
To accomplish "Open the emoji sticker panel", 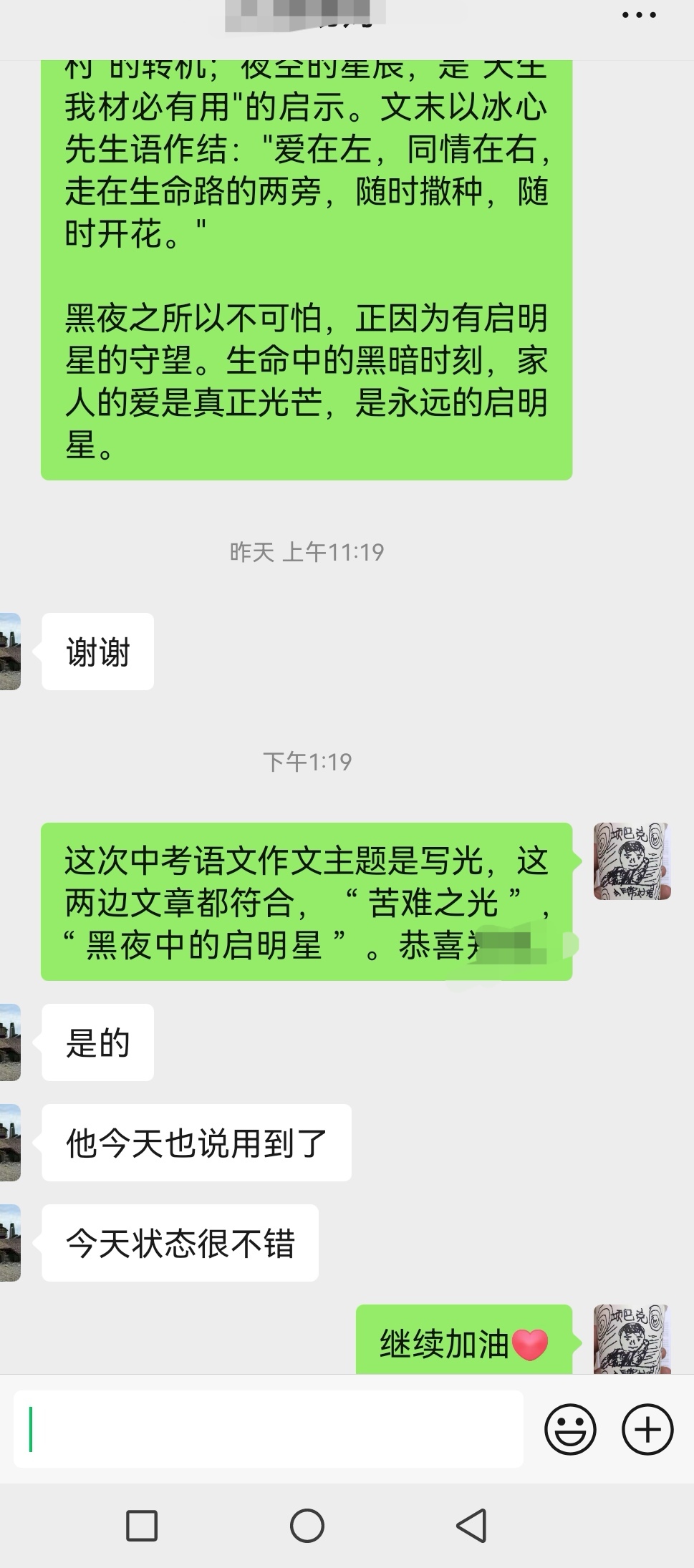I will [x=570, y=1429].
